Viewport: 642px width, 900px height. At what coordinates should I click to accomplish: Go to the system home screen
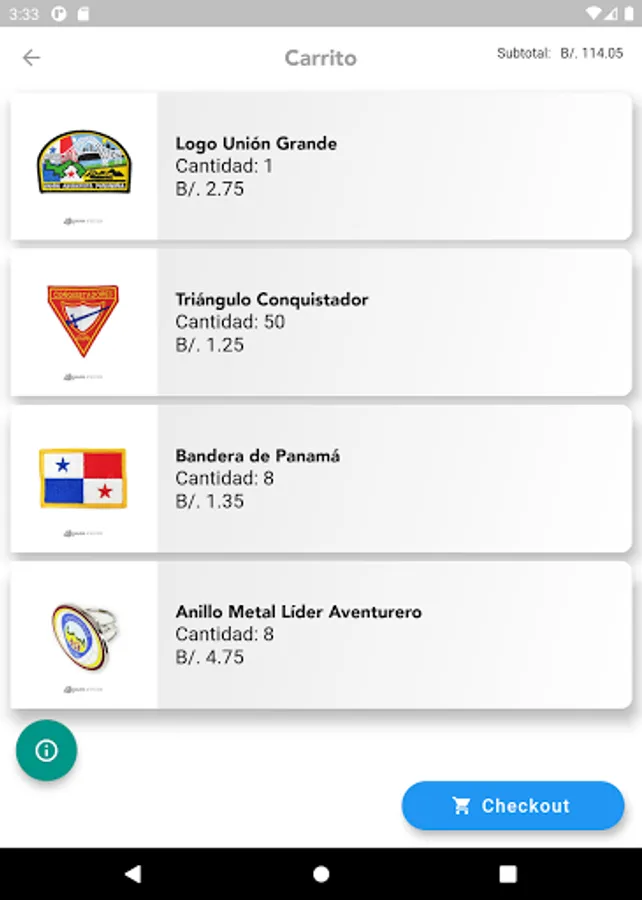pos(321,874)
